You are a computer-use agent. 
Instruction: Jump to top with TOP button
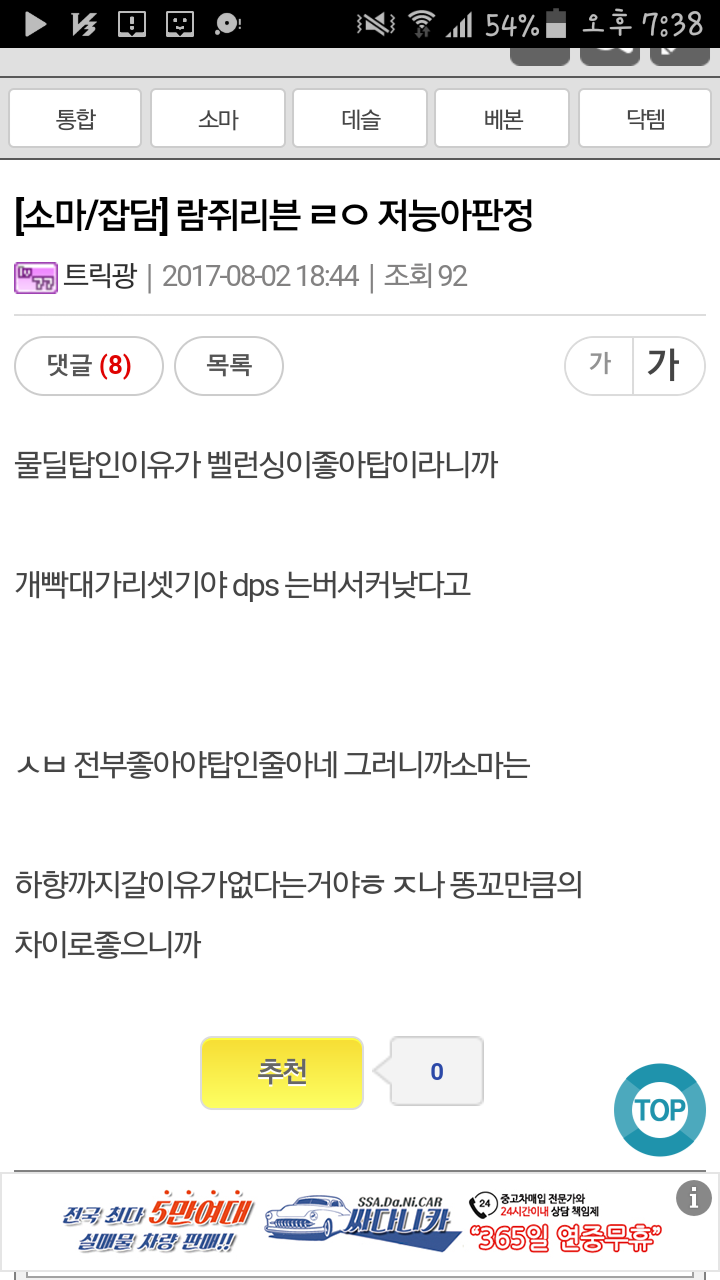660,1110
